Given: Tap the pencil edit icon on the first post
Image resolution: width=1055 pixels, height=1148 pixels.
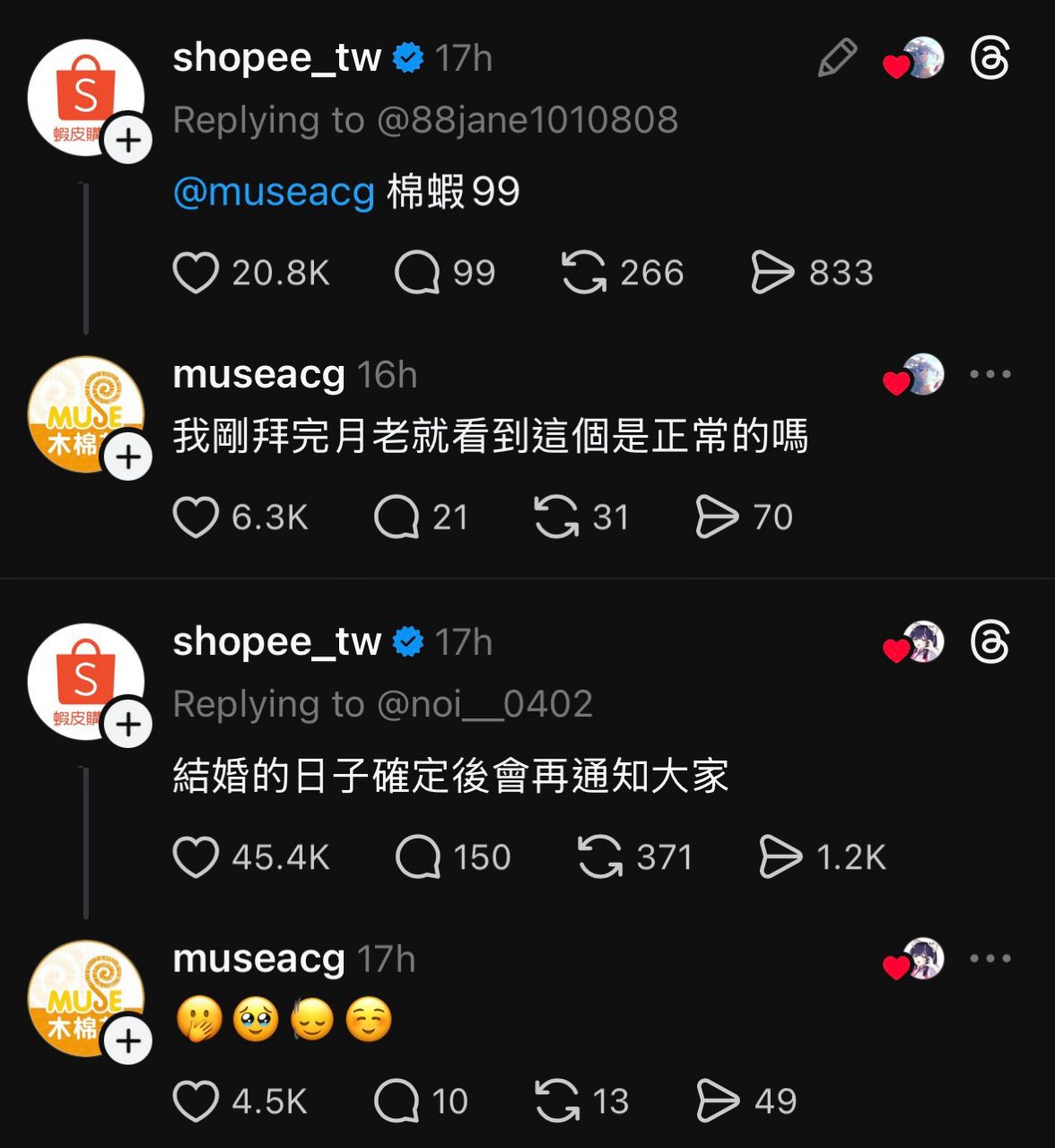Looking at the screenshot, I should [x=837, y=59].
